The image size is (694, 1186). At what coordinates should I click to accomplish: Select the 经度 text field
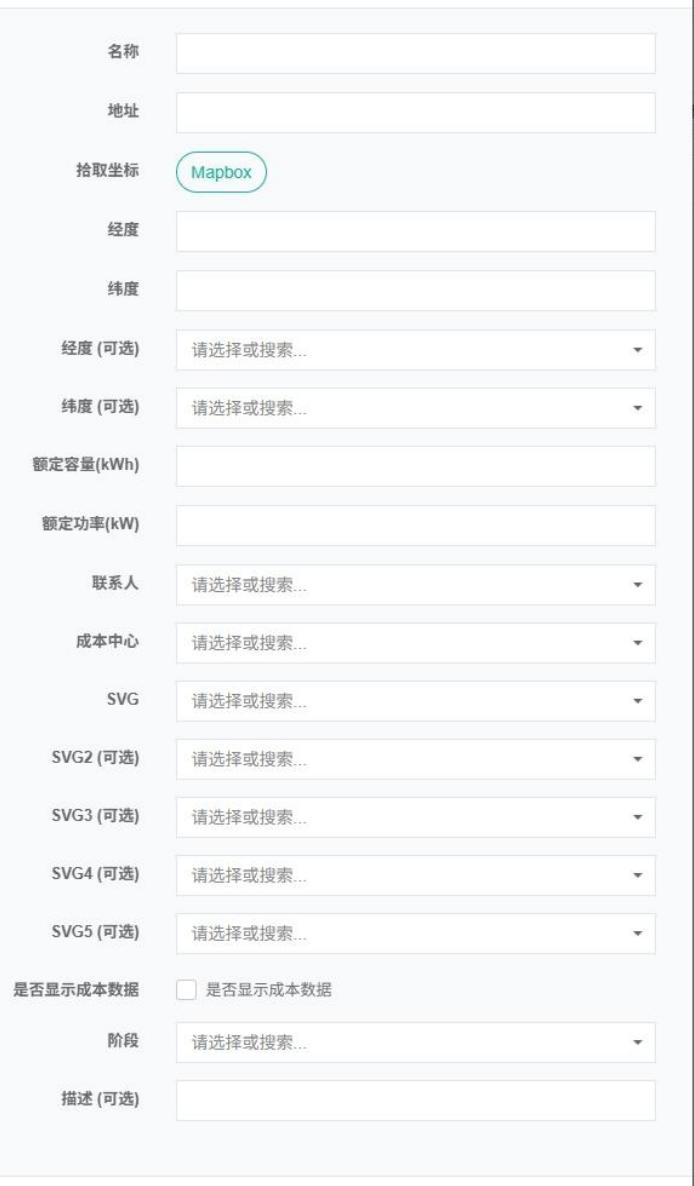pyautogui.click(x=415, y=231)
